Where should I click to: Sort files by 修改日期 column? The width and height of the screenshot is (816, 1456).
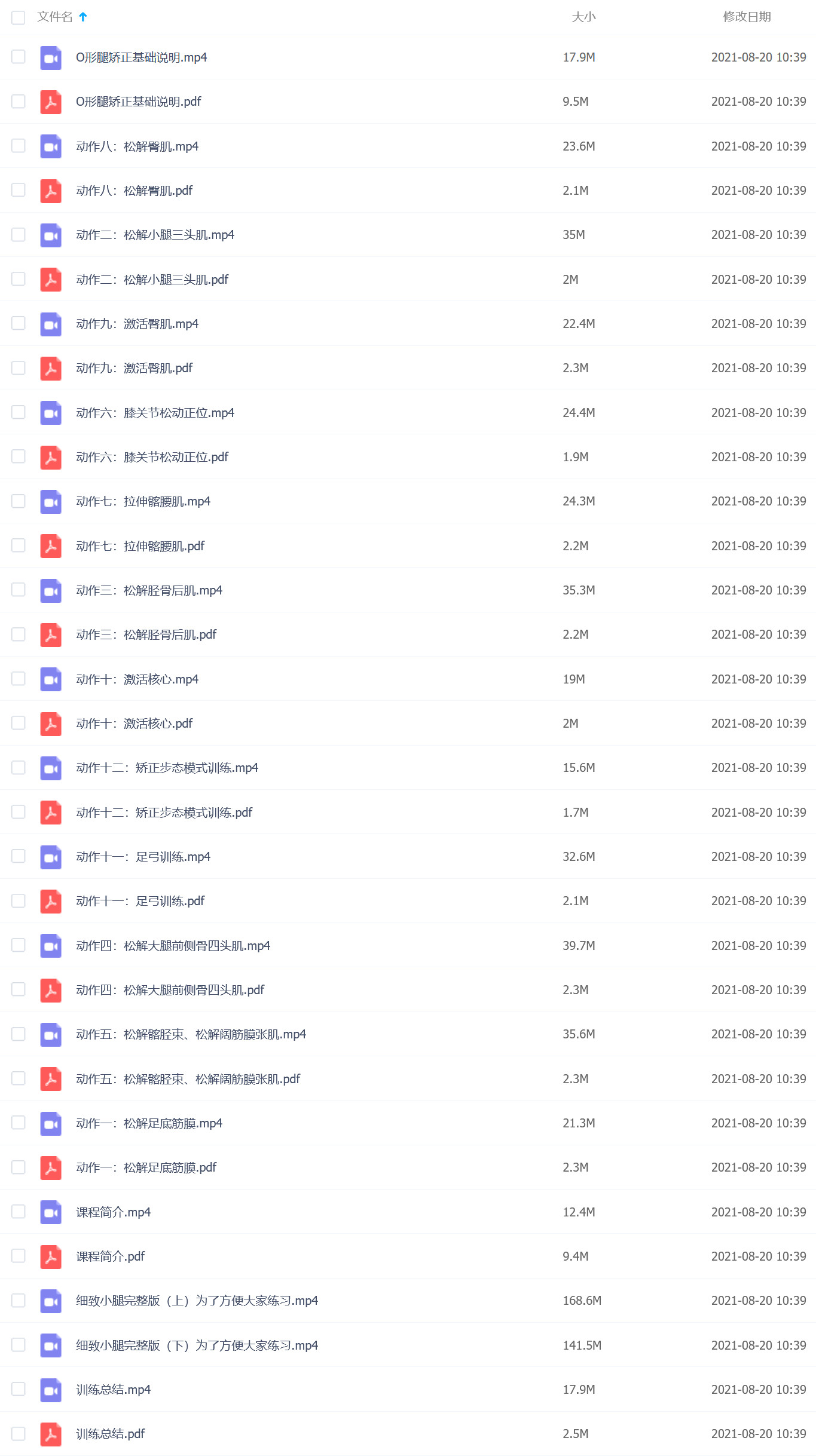click(747, 17)
